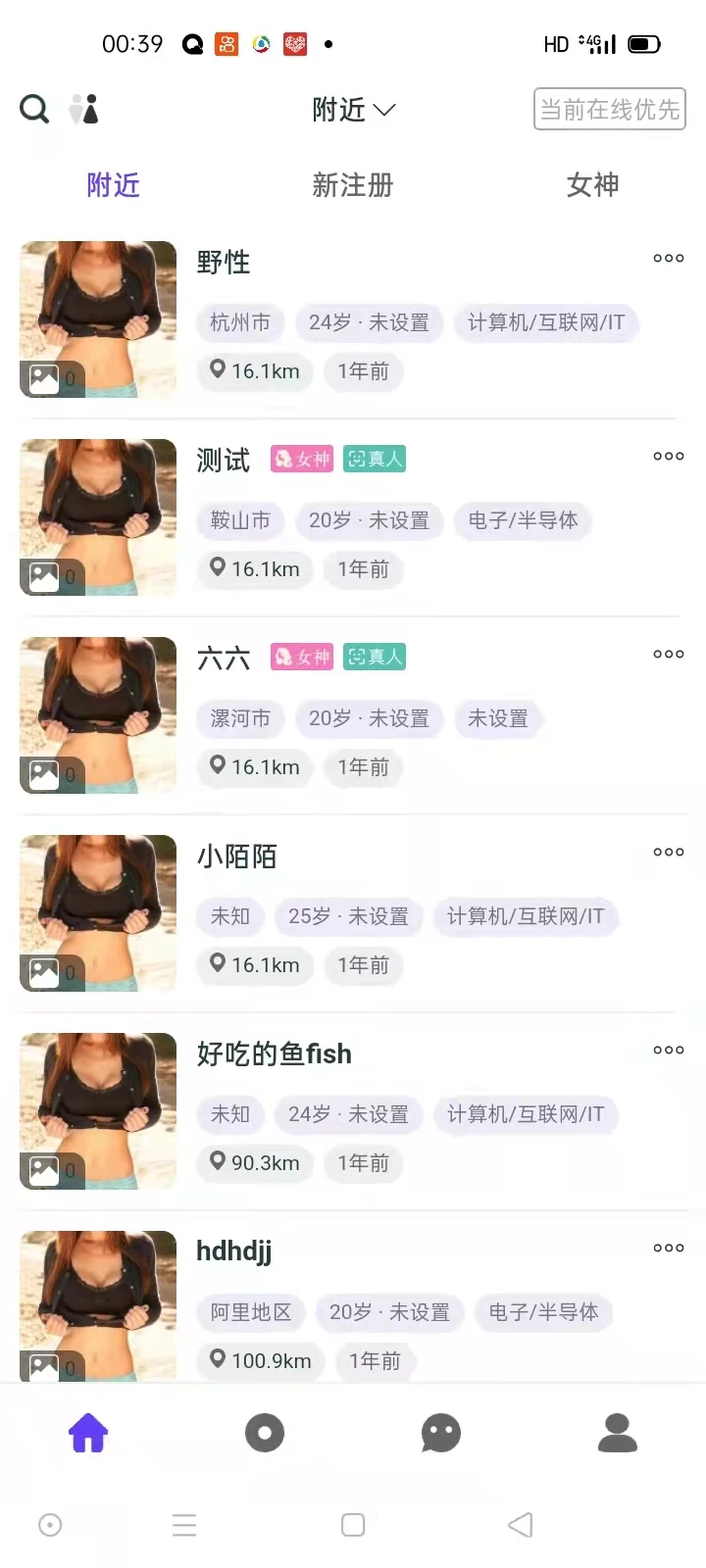706x1568 pixels.
Task: Go back with the system back button
Action: point(521,1525)
